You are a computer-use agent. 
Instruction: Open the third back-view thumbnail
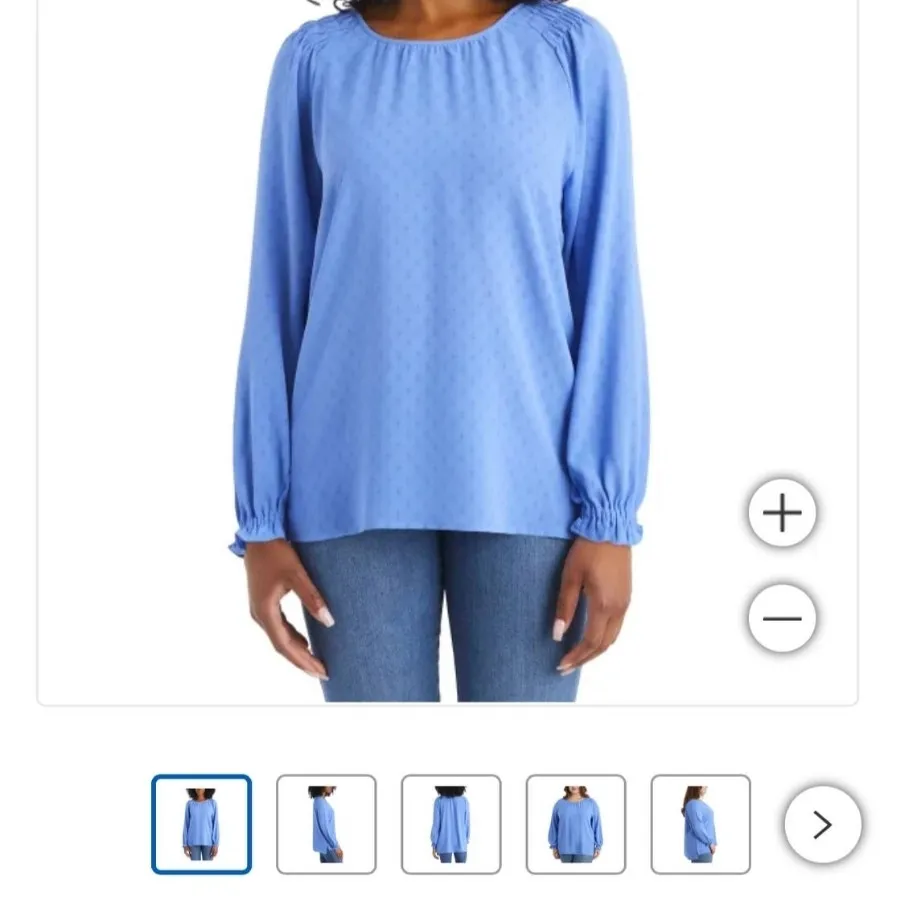(451, 824)
